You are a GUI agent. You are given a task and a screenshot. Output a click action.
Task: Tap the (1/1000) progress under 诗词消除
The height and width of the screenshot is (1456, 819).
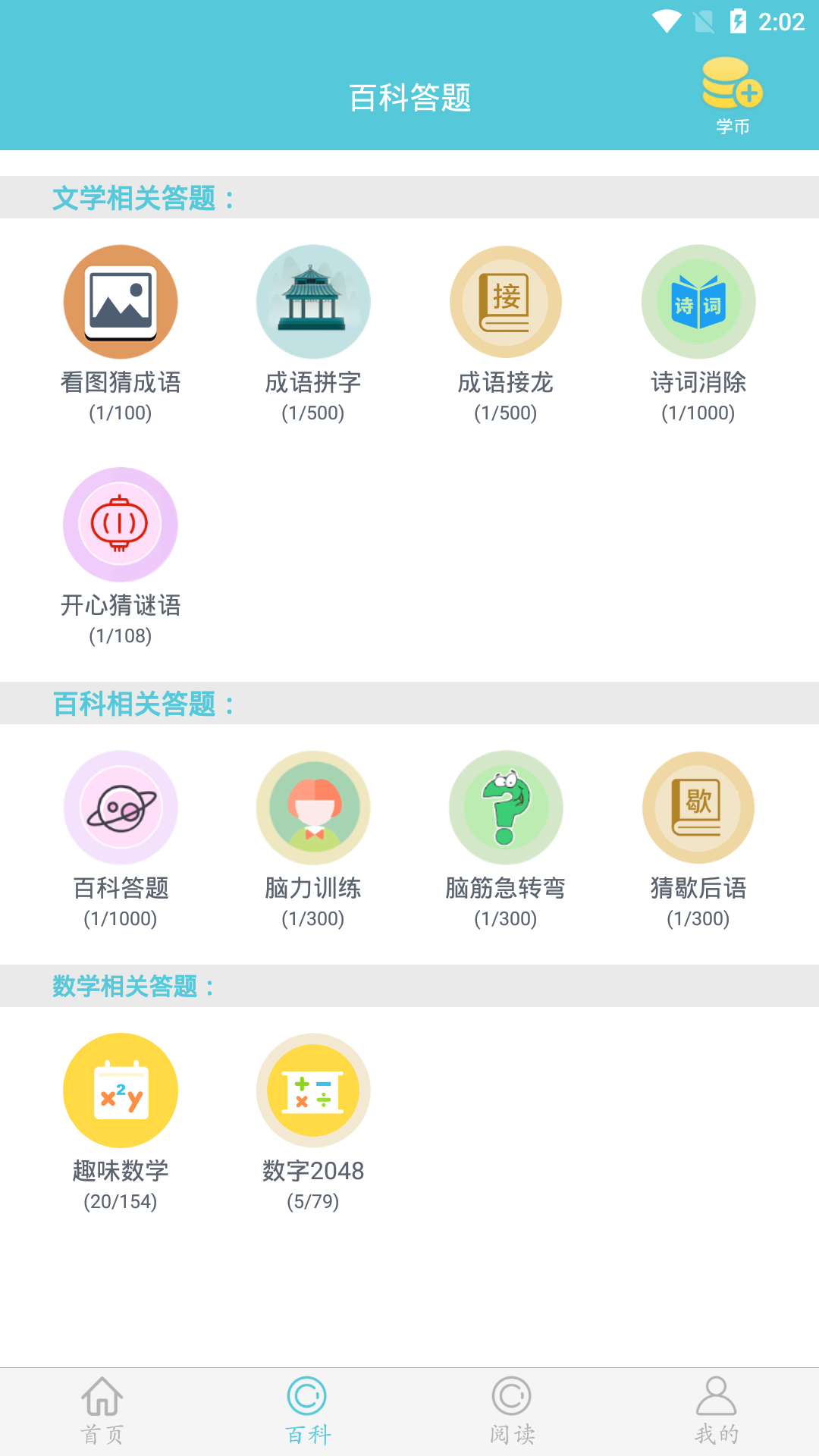point(698,414)
